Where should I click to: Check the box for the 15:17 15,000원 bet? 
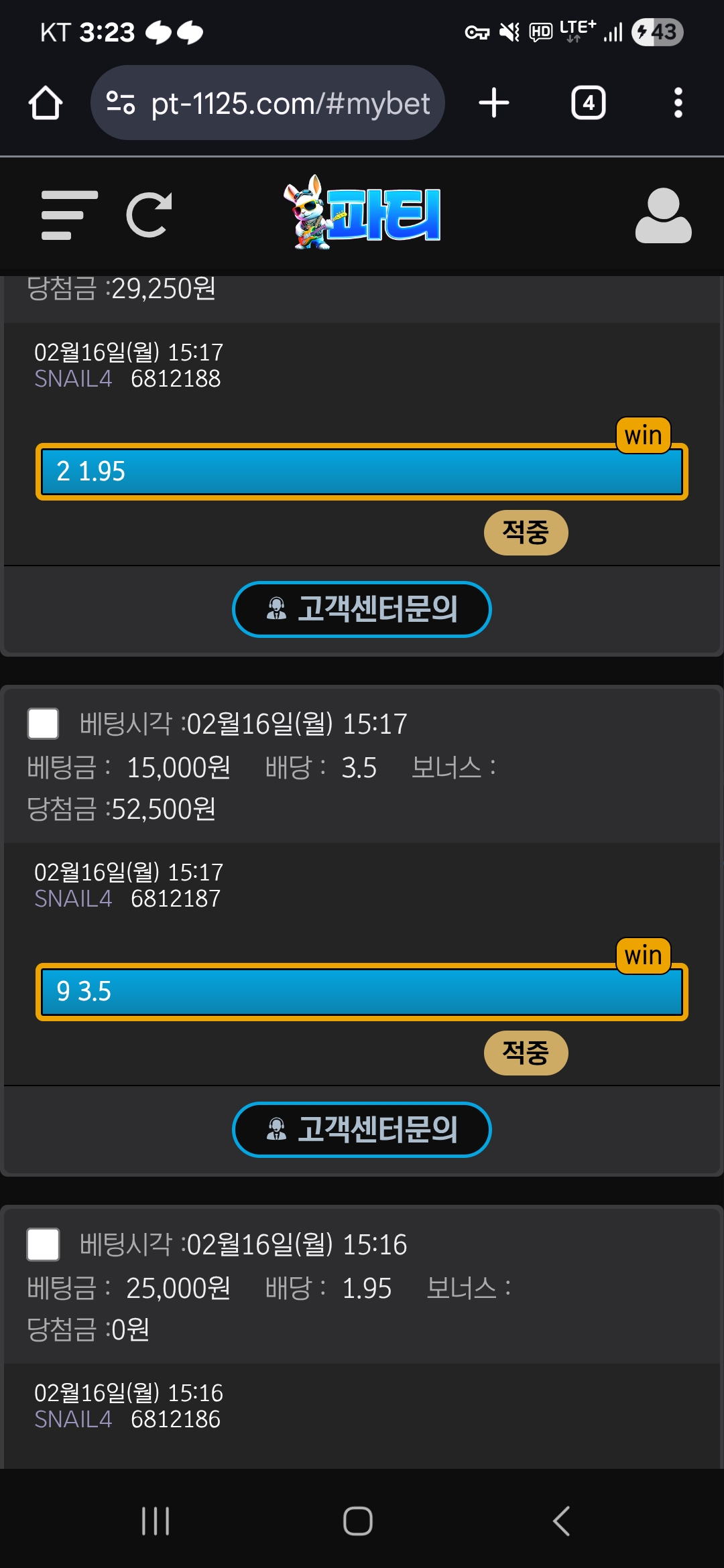pyautogui.click(x=43, y=724)
